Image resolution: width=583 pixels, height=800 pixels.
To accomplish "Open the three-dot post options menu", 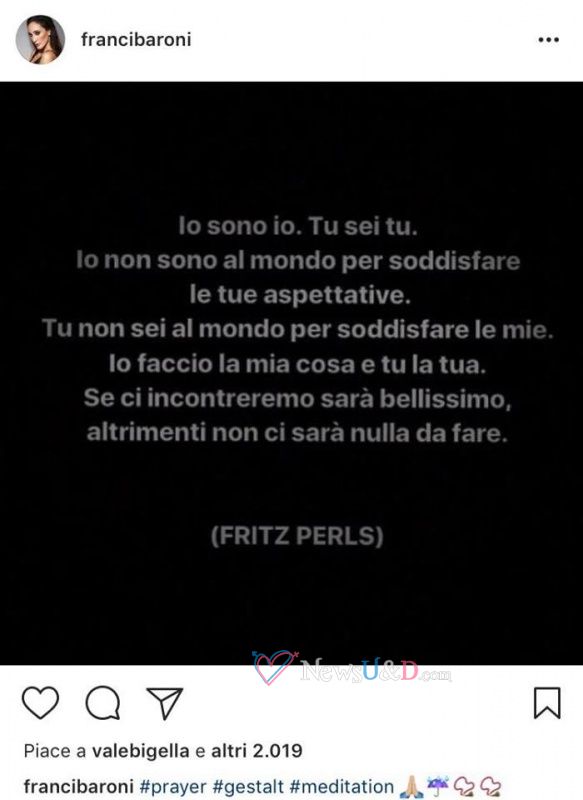I will (548, 40).
